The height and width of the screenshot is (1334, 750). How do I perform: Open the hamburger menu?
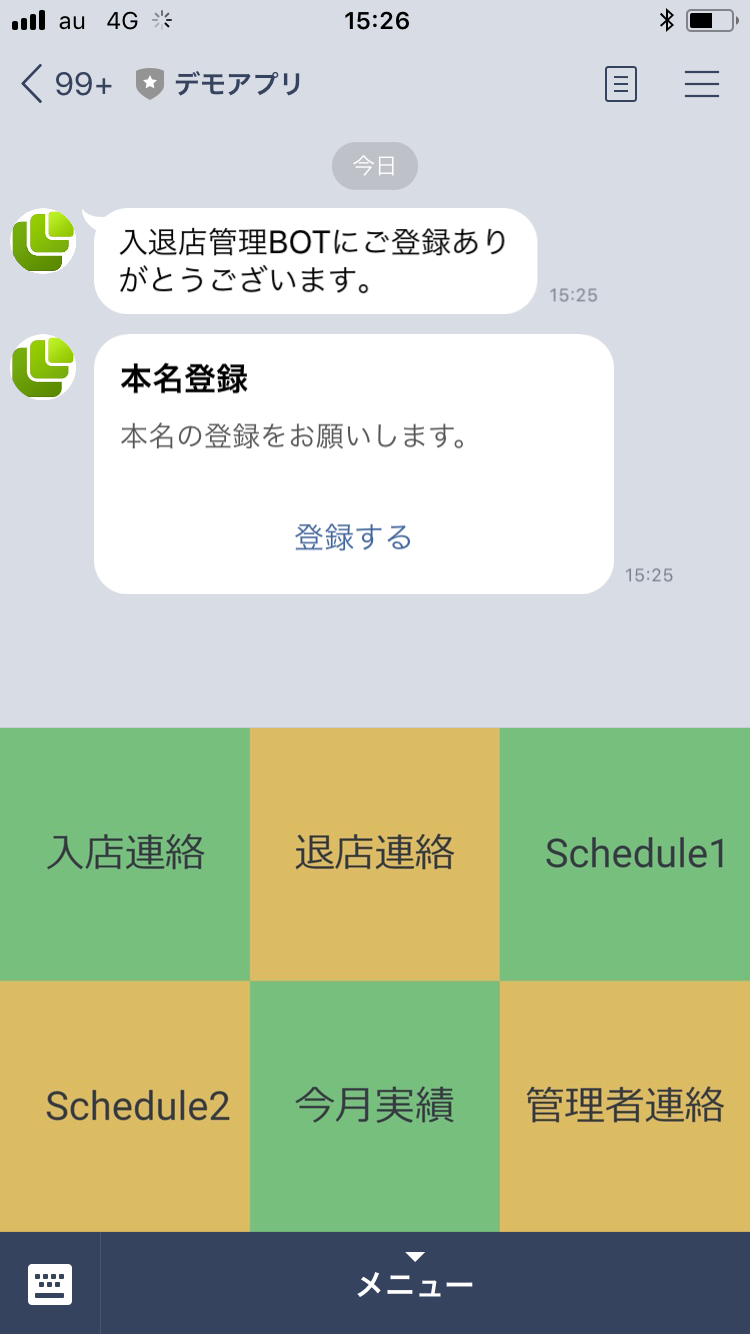(x=702, y=84)
